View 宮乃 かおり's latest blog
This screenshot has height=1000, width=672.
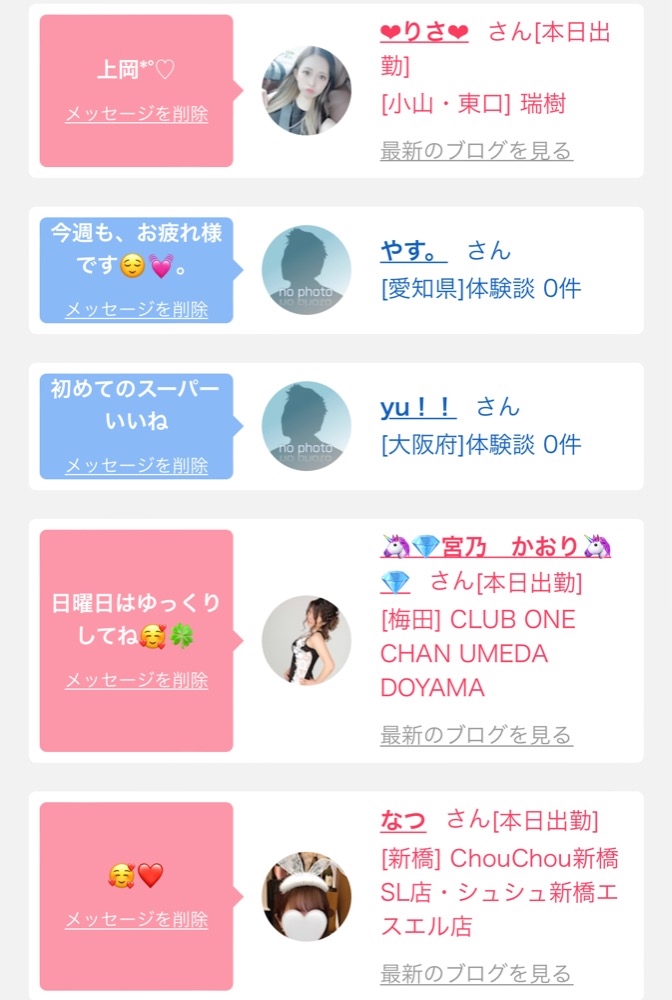(476, 735)
